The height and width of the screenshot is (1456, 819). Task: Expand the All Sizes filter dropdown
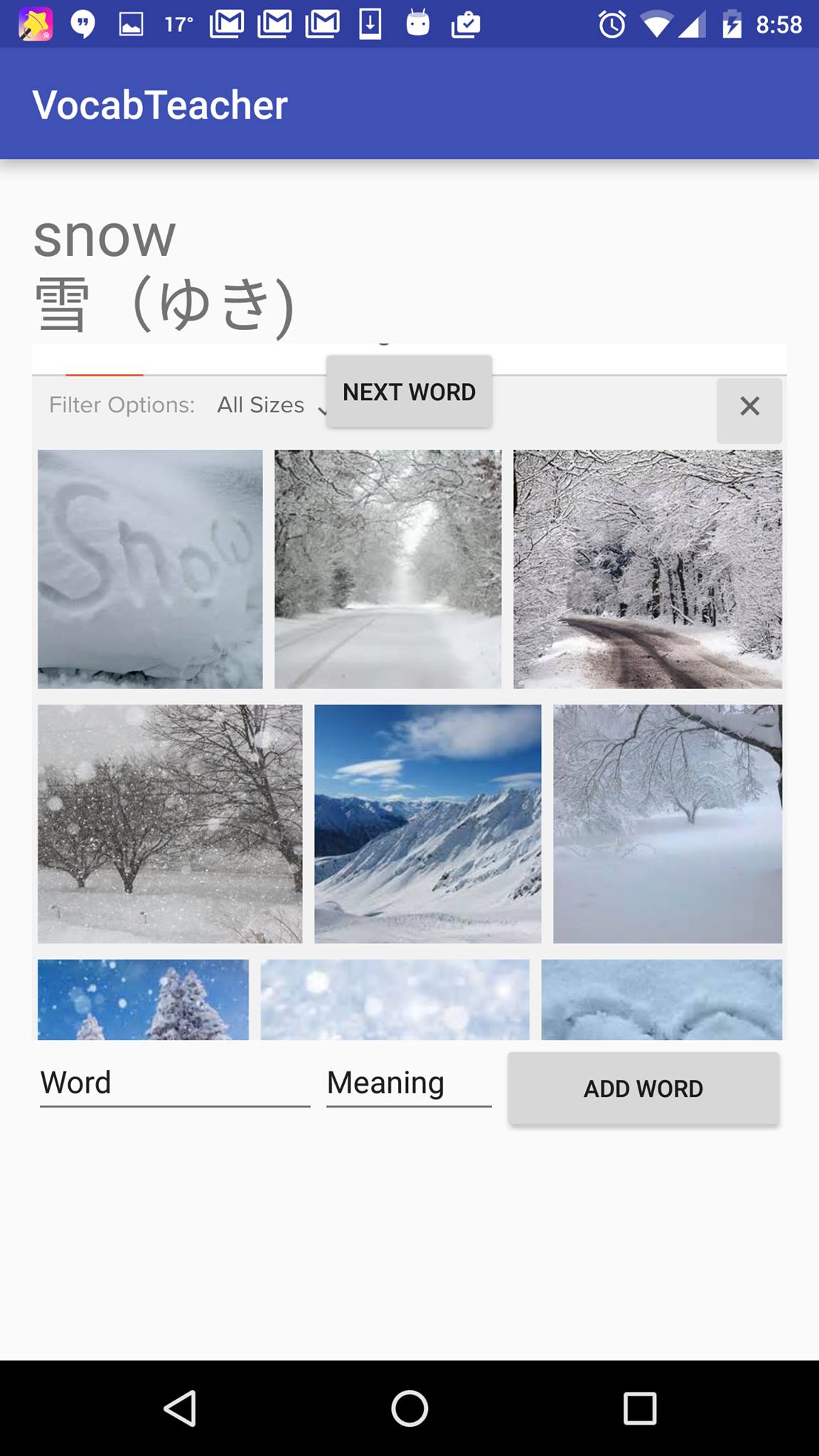[x=270, y=405]
